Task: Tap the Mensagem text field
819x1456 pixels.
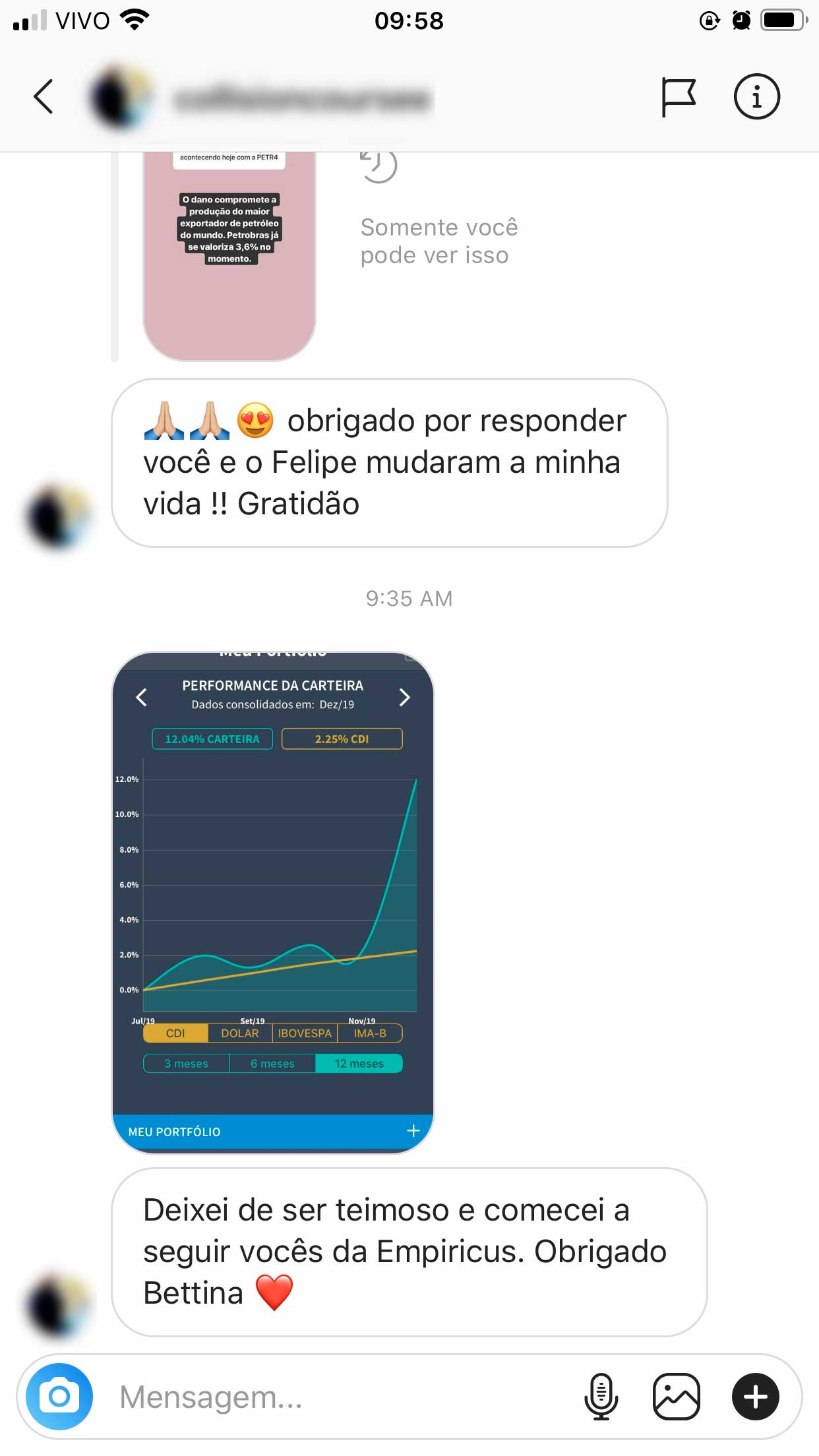Action: click(x=330, y=1397)
